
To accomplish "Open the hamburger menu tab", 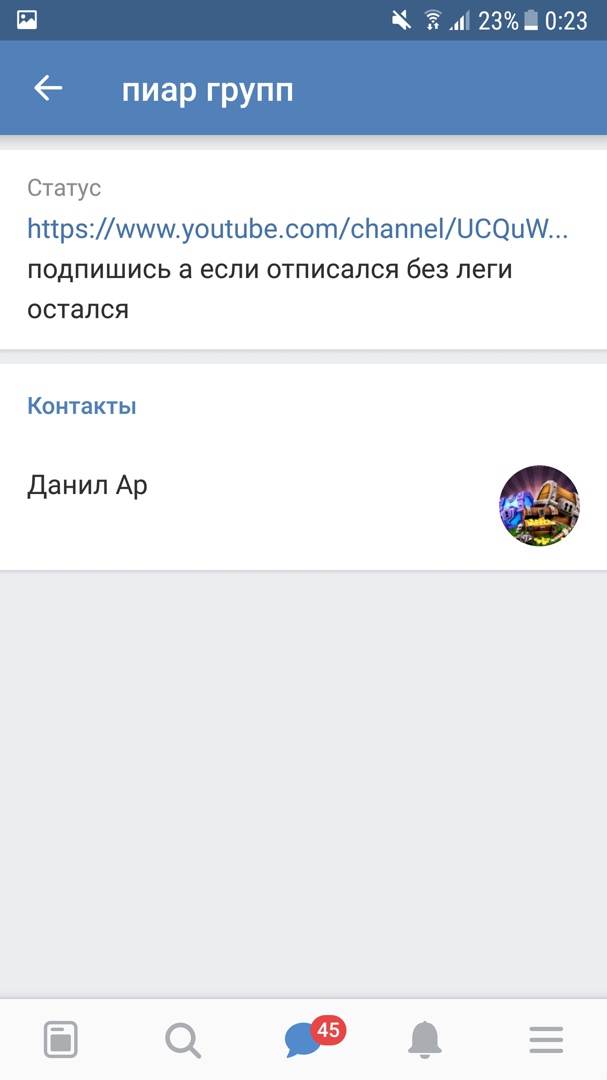I will click(x=546, y=1040).
